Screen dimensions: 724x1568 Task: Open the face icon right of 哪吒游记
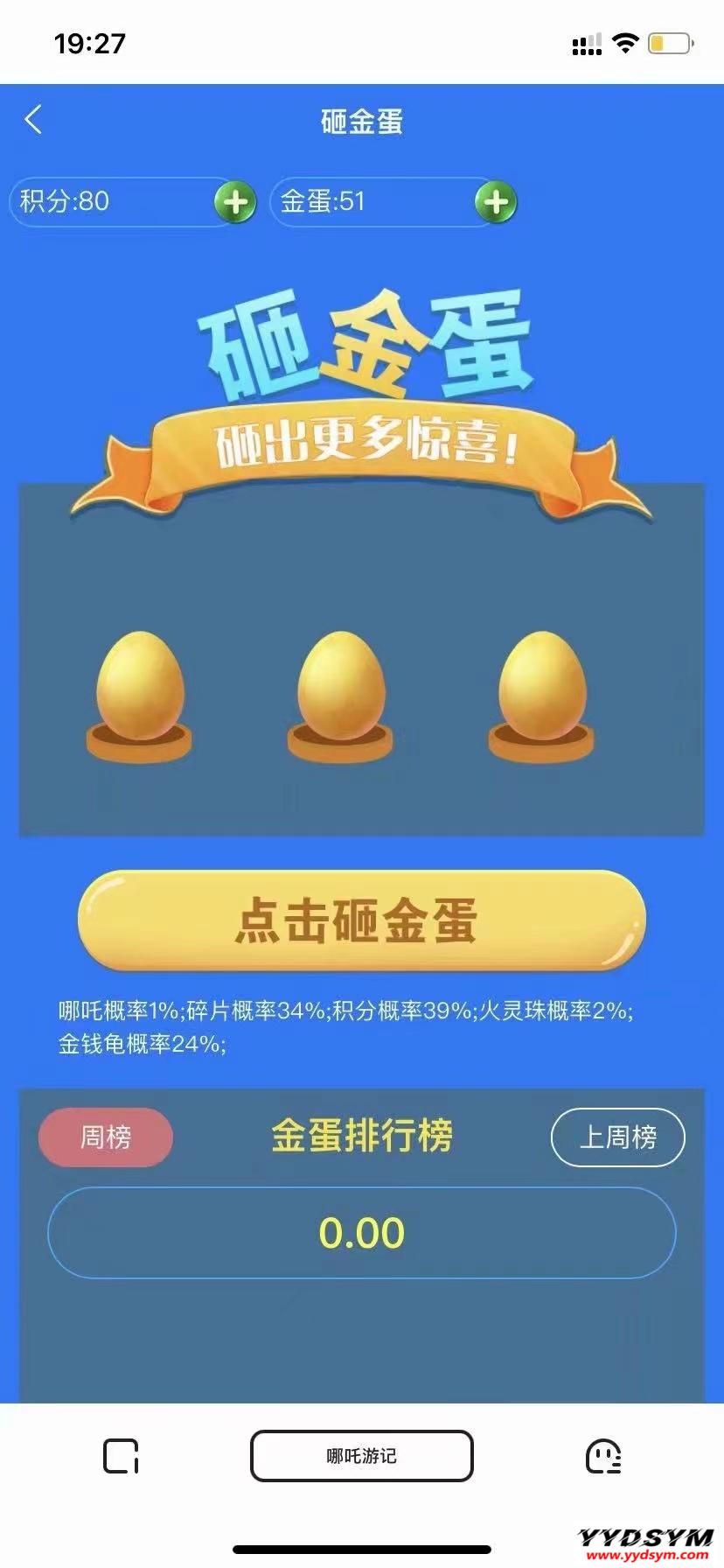tap(602, 1456)
